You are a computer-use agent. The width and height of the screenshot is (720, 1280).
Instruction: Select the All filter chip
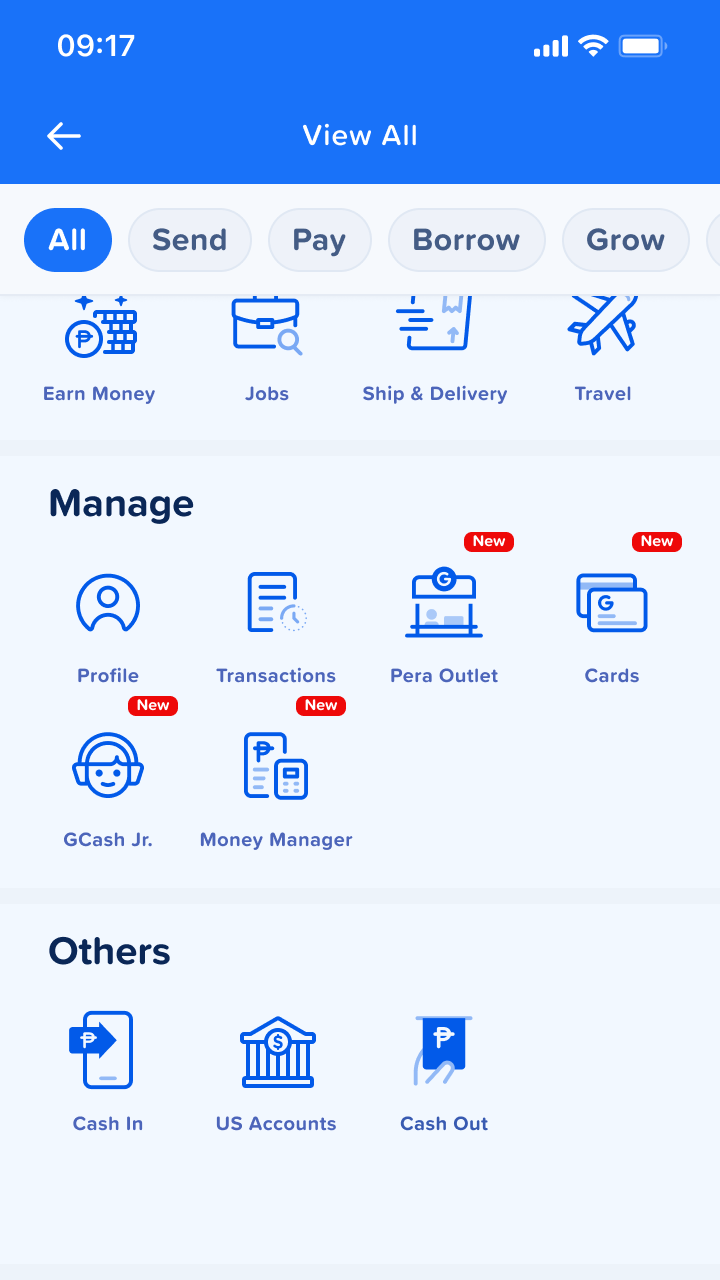[x=67, y=240]
